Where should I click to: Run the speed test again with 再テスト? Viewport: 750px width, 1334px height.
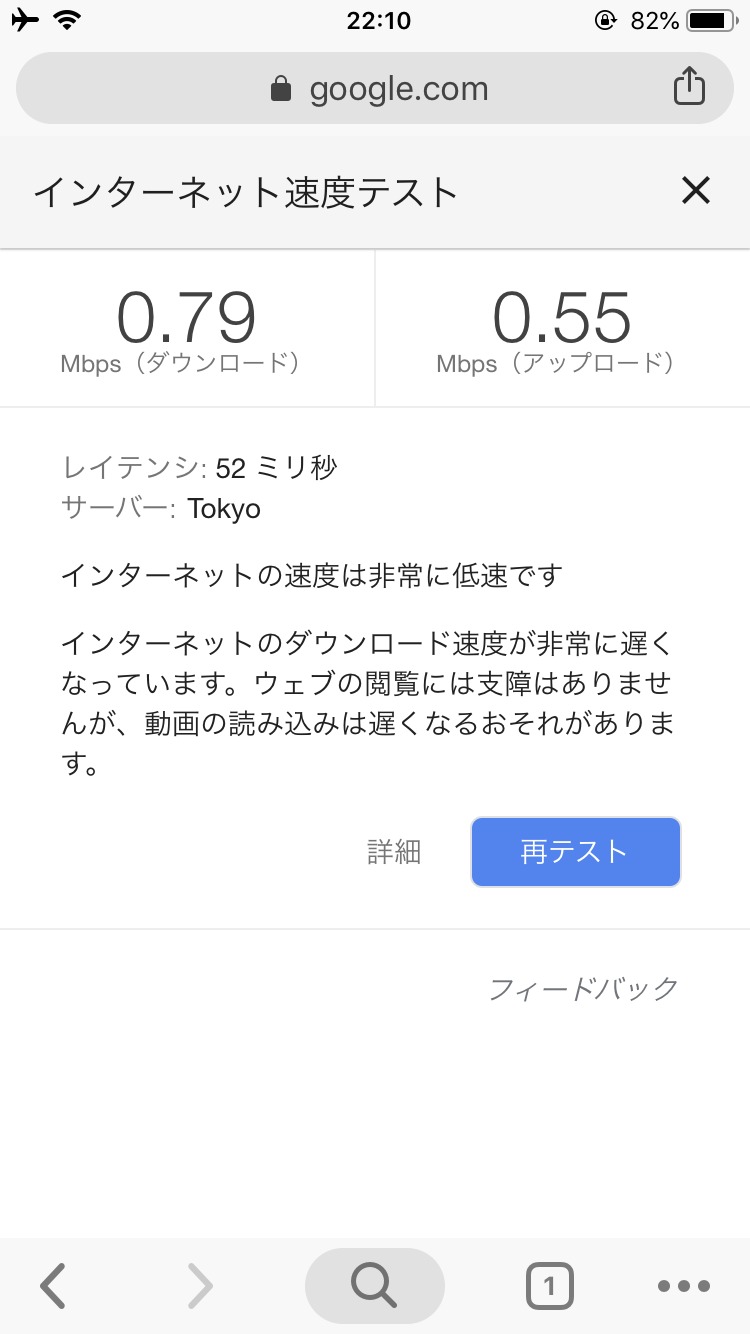coord(575,852)
